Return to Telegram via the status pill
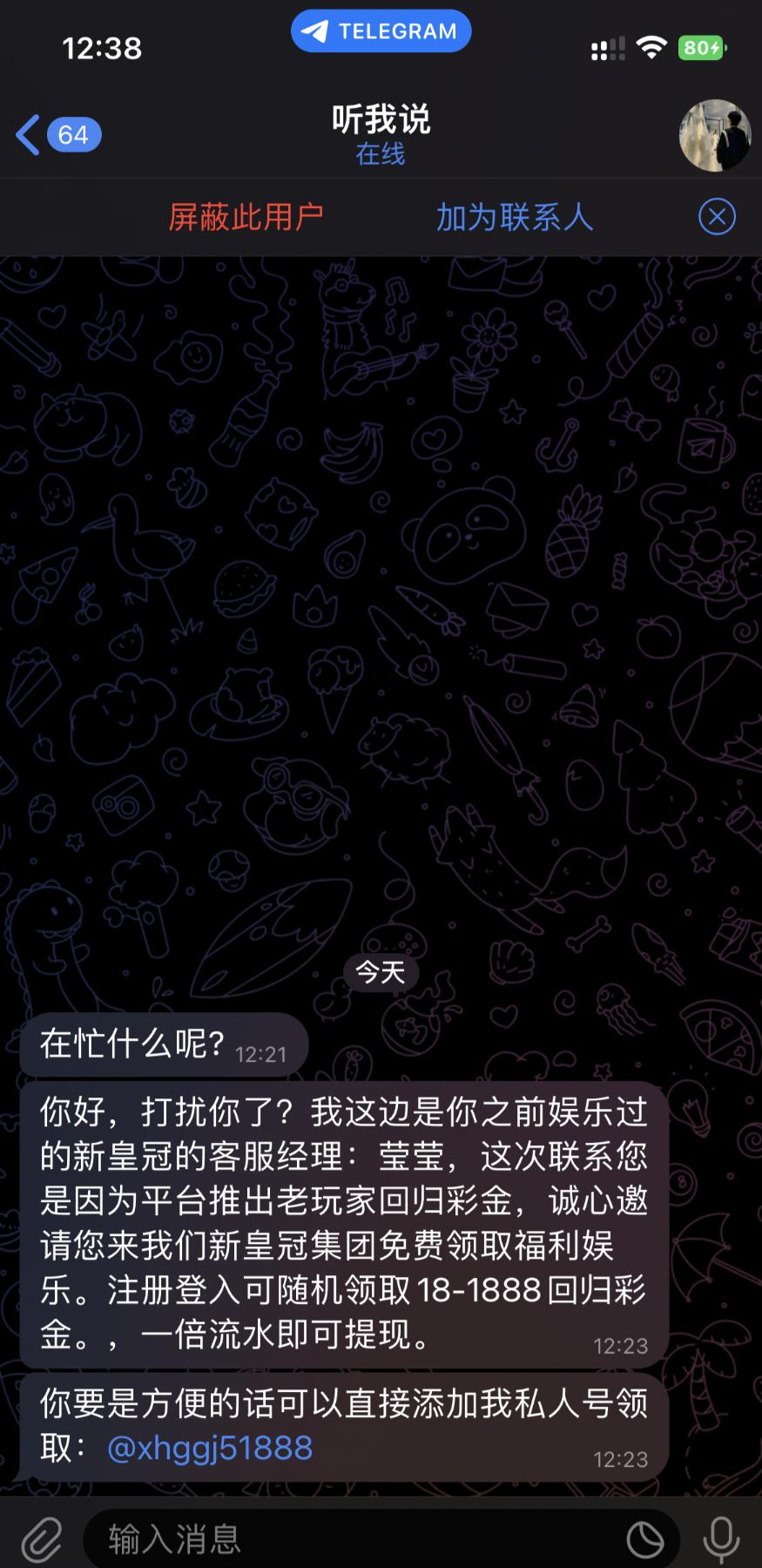Image resolution: width=762 pixels, height=1568 pixels. click(381, 31)
